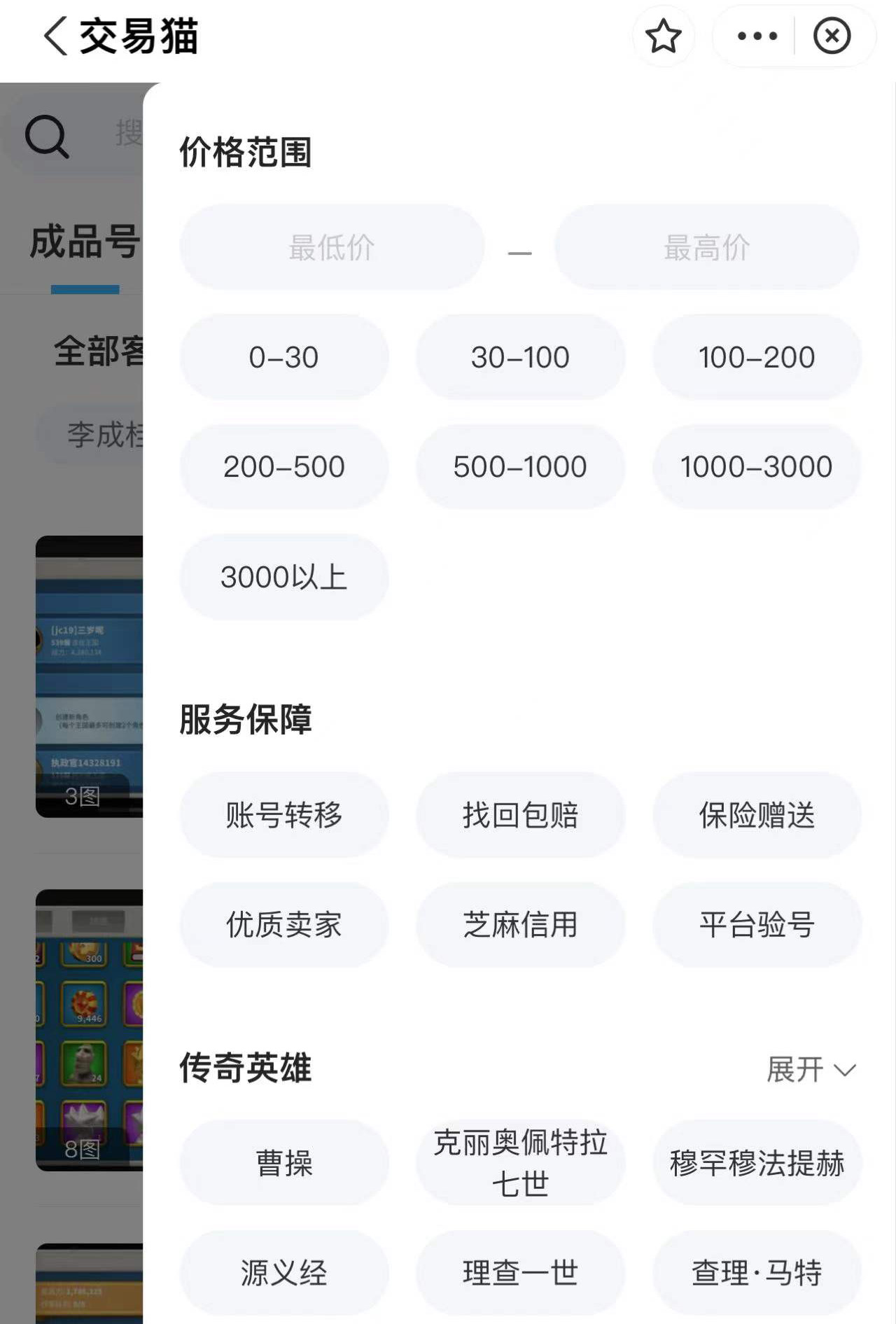Filter by 1000-3000 price range
This screenshot has height=1324, width=896.
tap(756, 467)
